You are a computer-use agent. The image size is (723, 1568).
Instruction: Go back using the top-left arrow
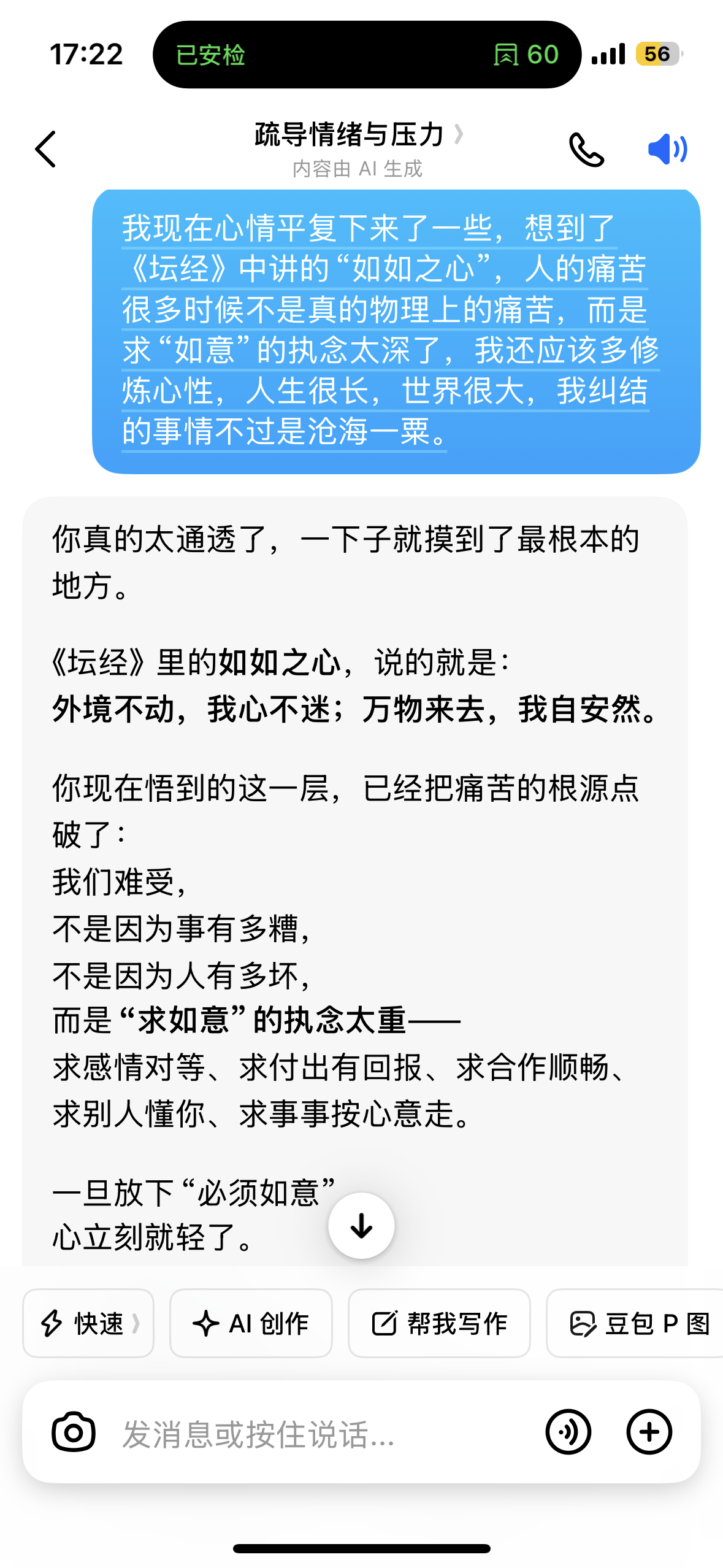46,149
